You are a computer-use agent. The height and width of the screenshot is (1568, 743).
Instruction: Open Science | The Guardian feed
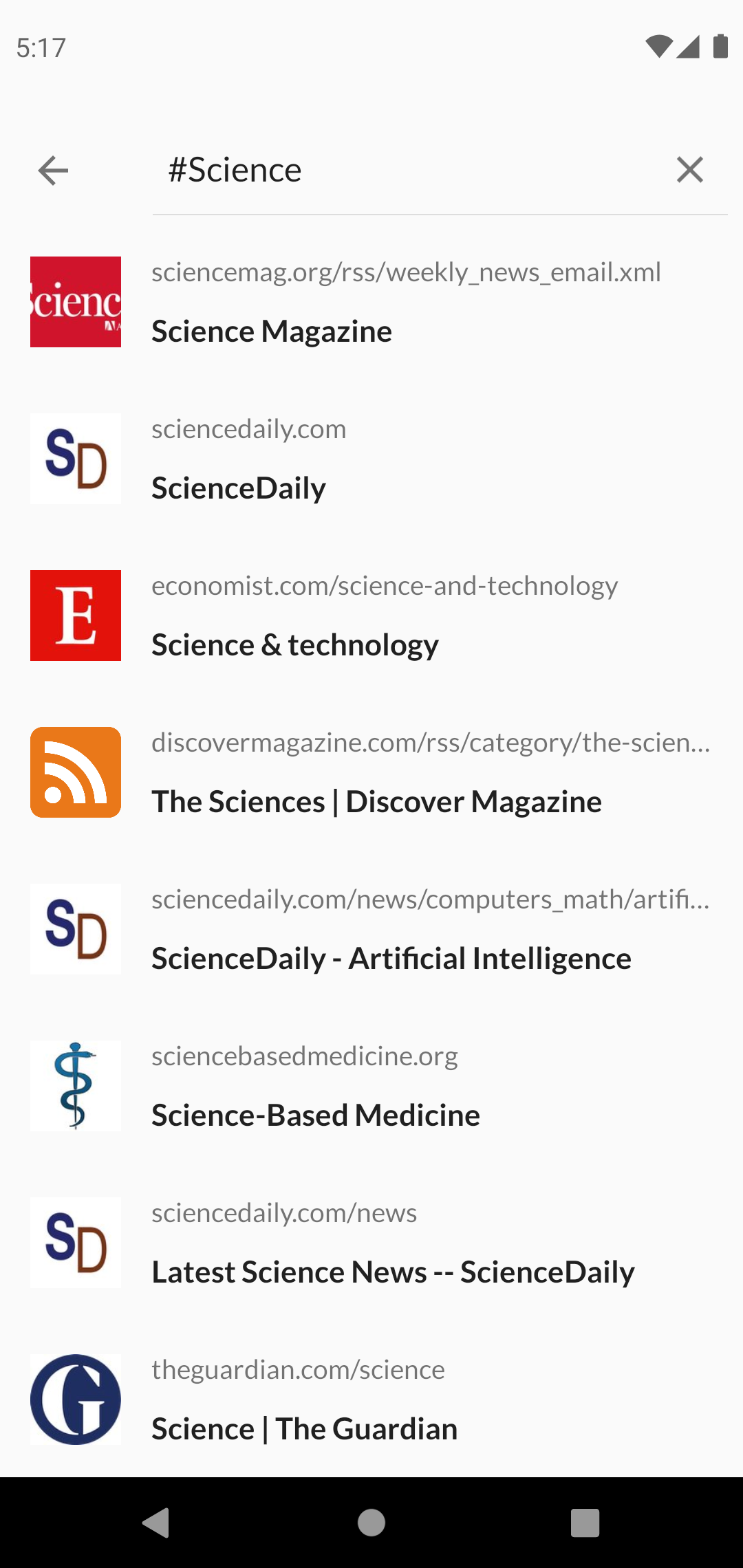coord(371,1400)
